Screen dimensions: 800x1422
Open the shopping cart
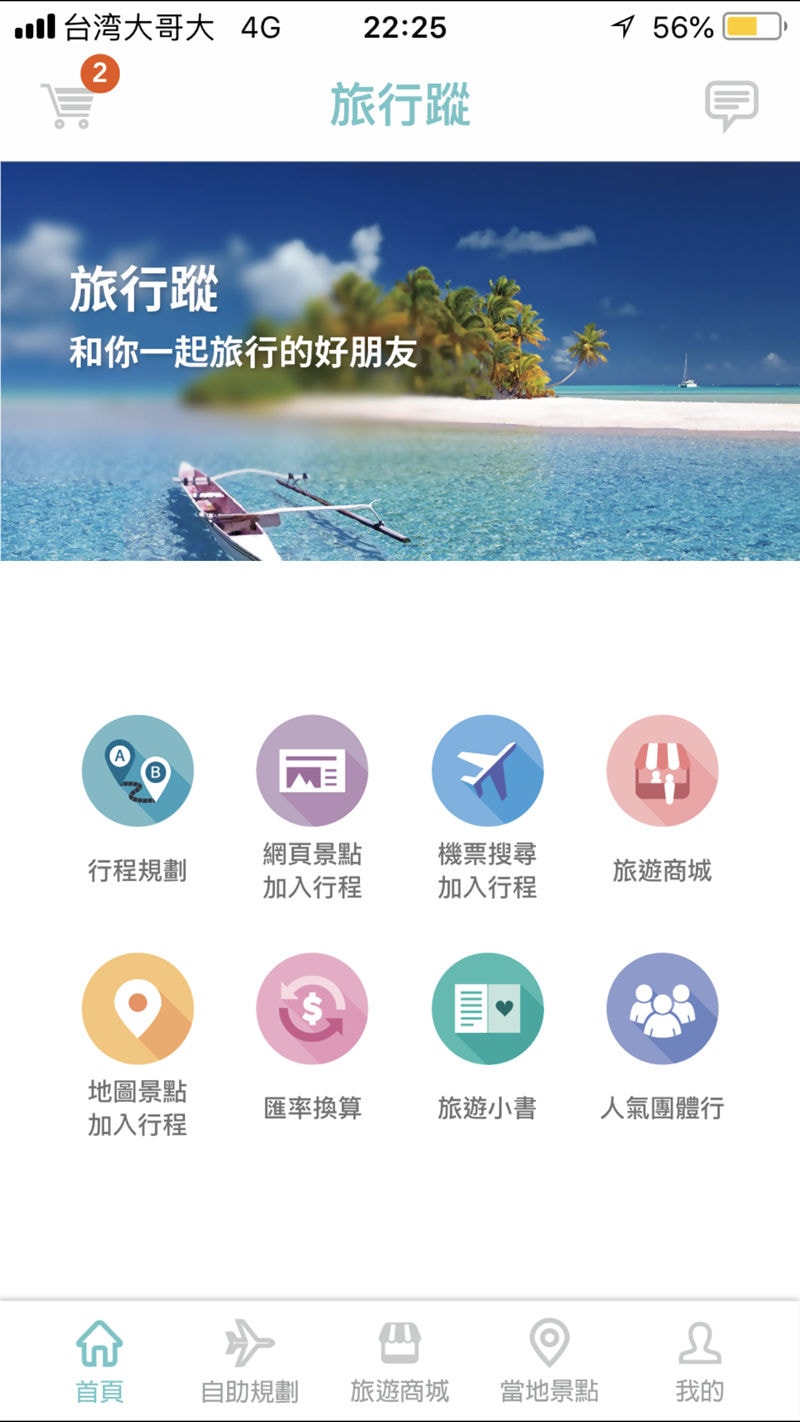[70, 103]
